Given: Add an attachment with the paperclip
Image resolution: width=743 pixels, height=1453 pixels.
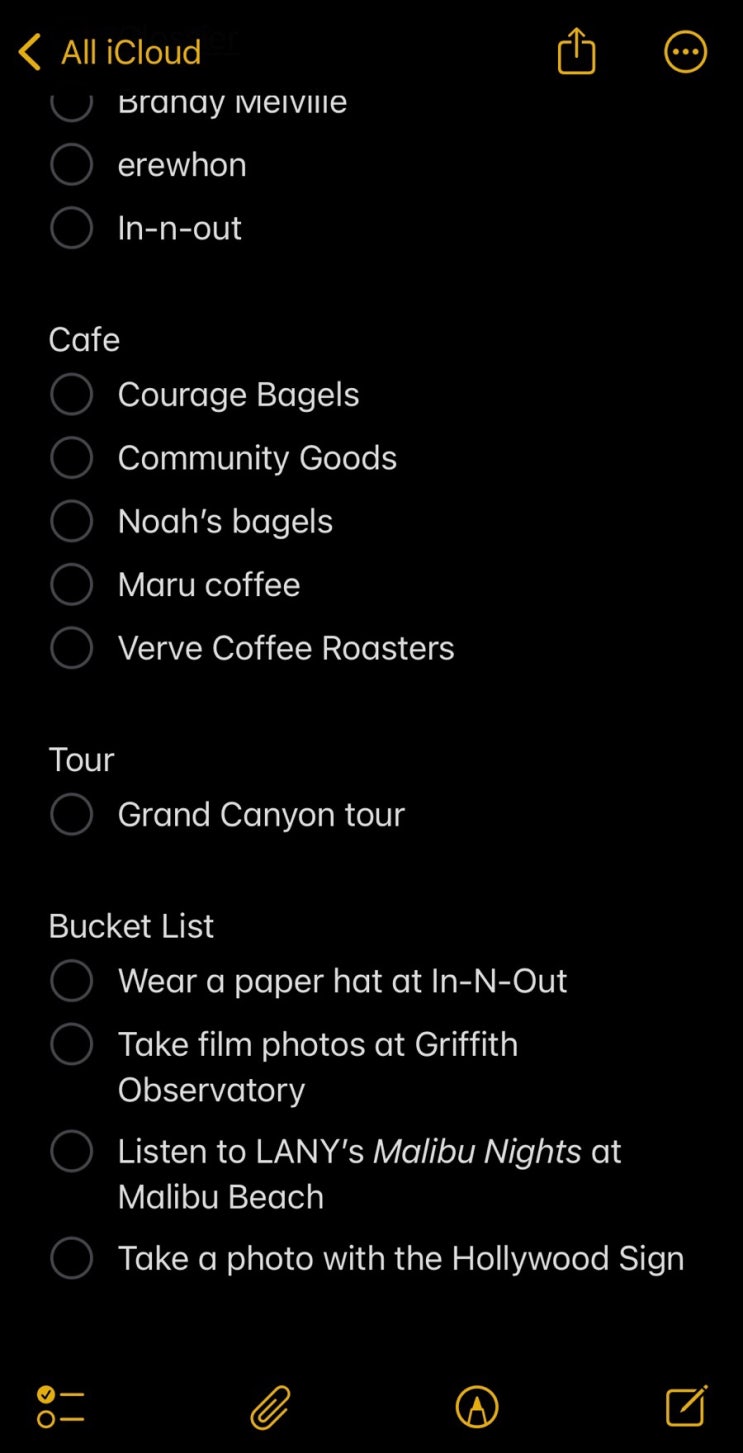Looking at the screenshot, I should pos(270,1407).
